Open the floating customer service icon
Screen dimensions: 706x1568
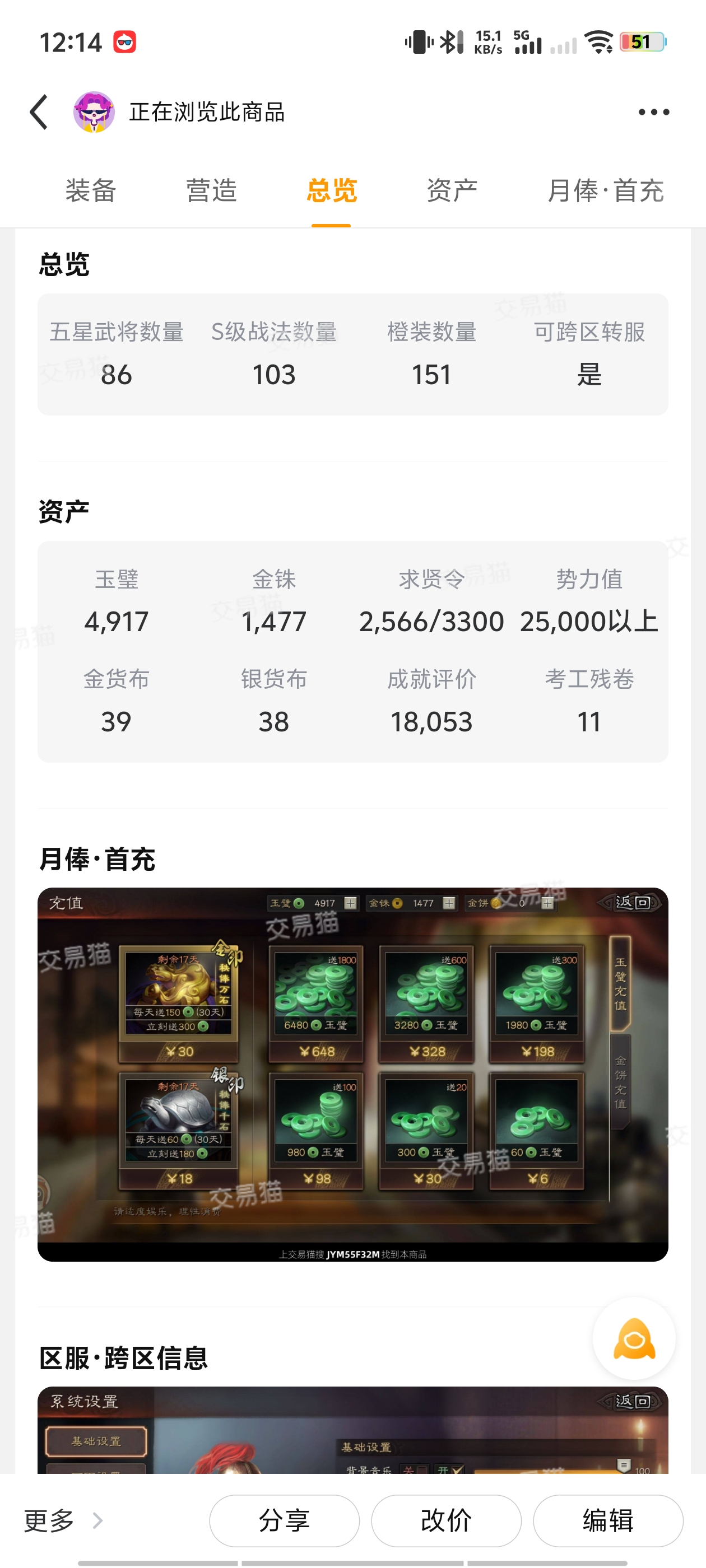point(634,1338)
